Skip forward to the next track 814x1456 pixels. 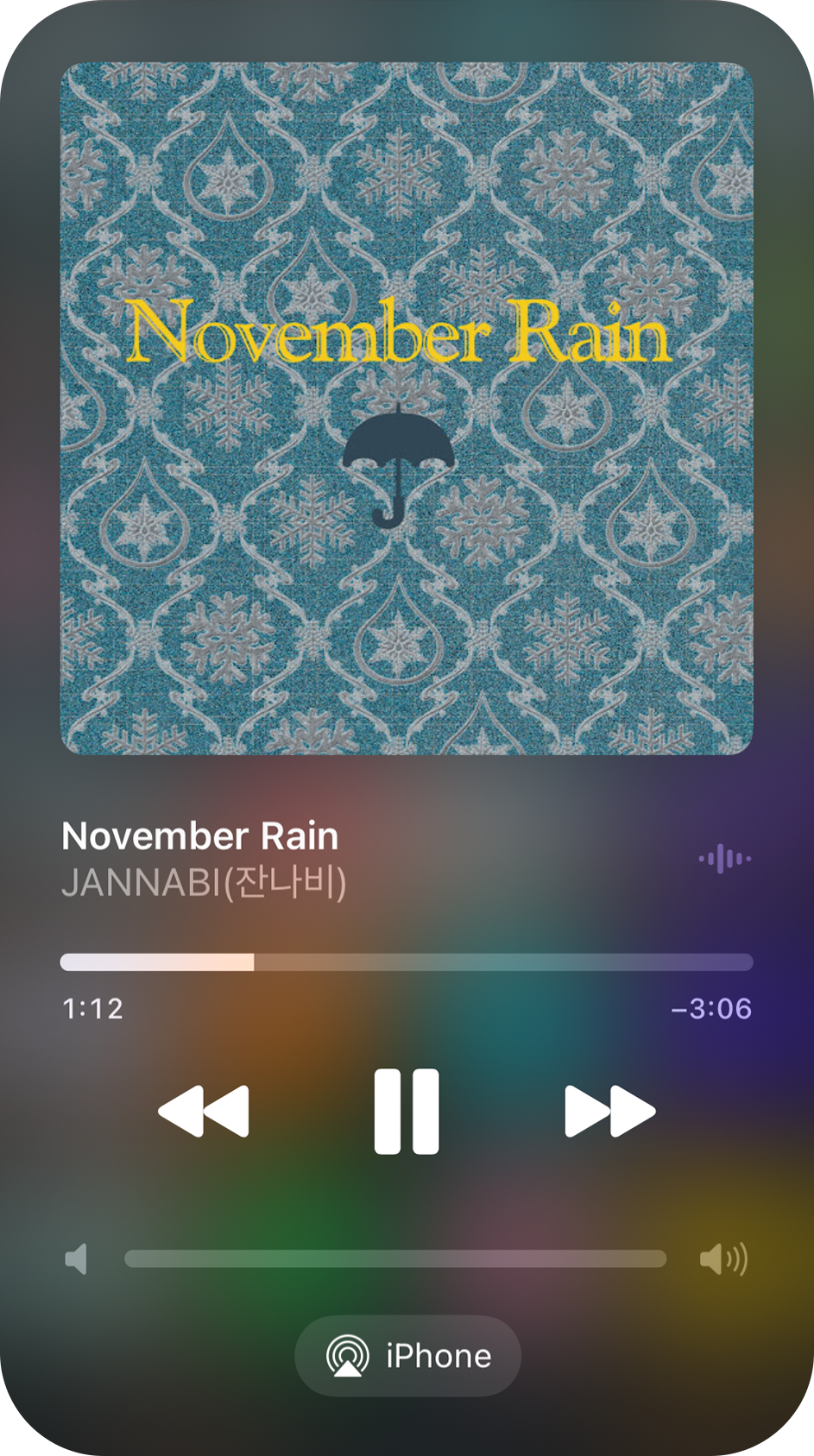point(609,1111)
